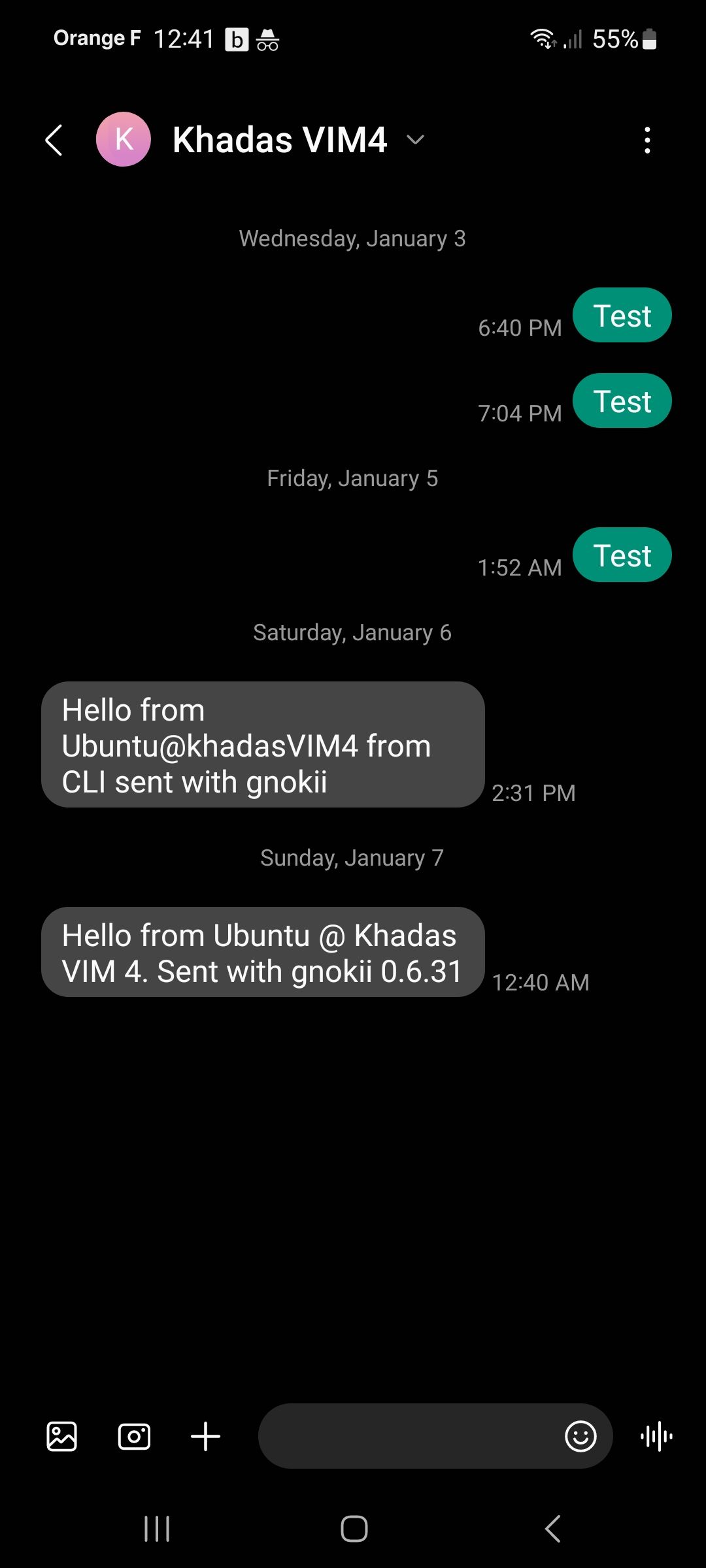Tap the back arrow to exit conversation
This screenshot has width=706, height=1568.
click(55, 139)
